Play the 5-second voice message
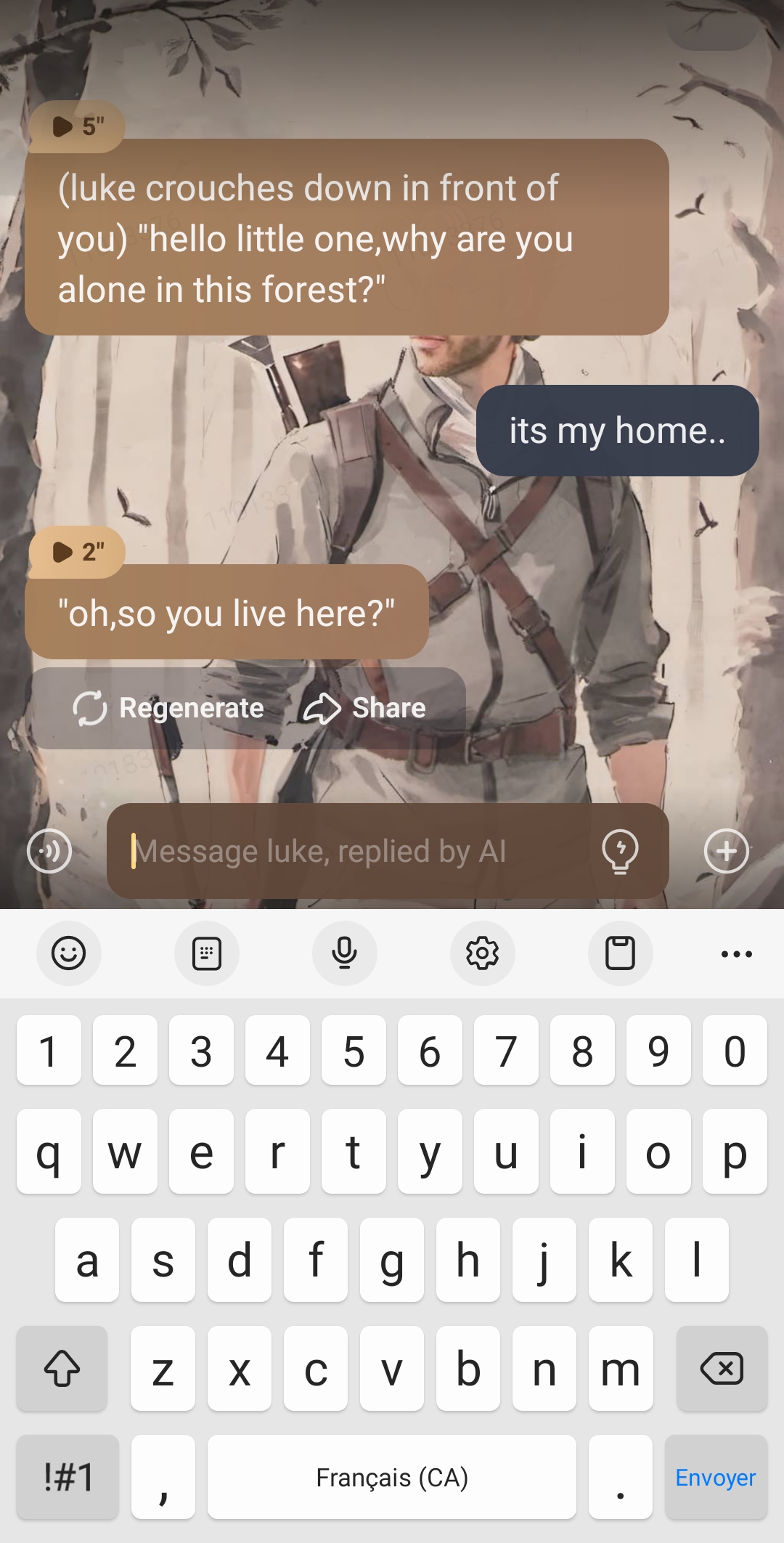 pyautogui.click(x=76, y=127)
